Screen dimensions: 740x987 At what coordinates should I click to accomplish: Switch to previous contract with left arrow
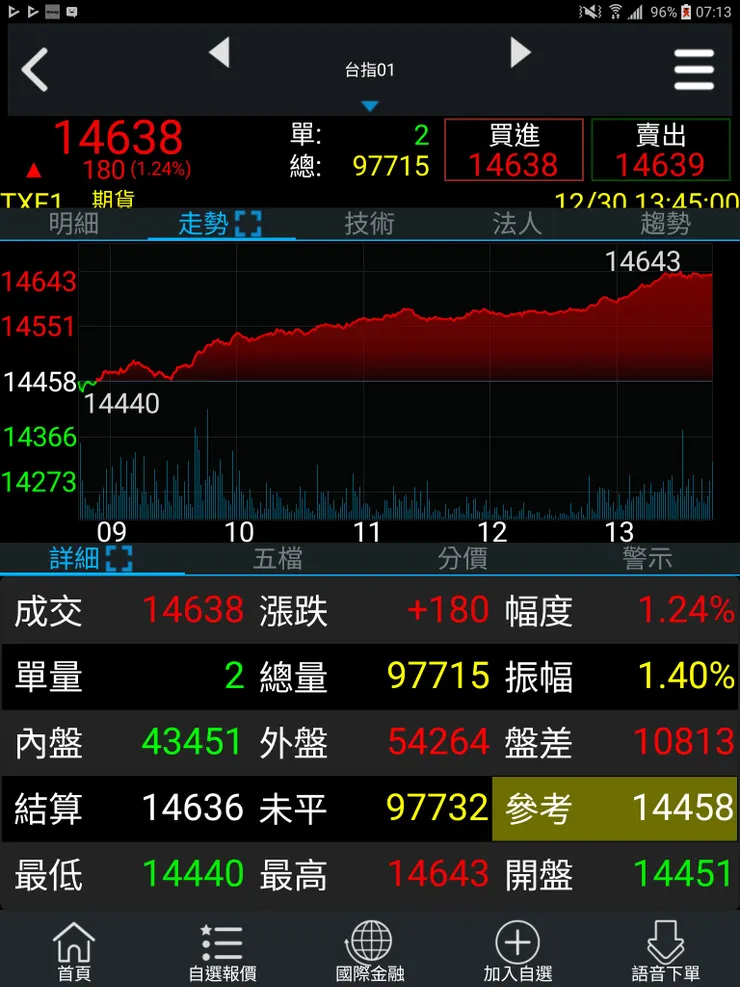pos(221,53)
